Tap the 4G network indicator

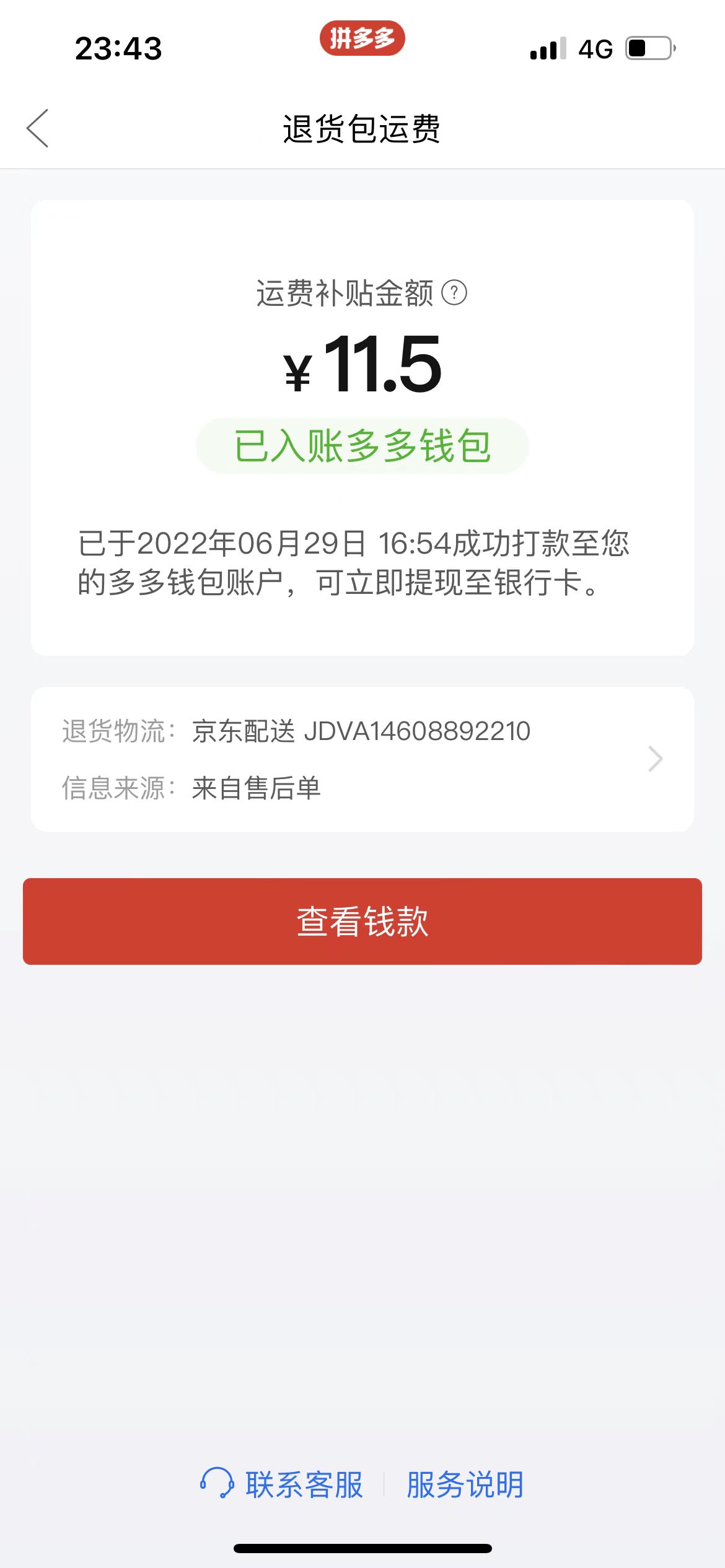click(x=594, y=48)
